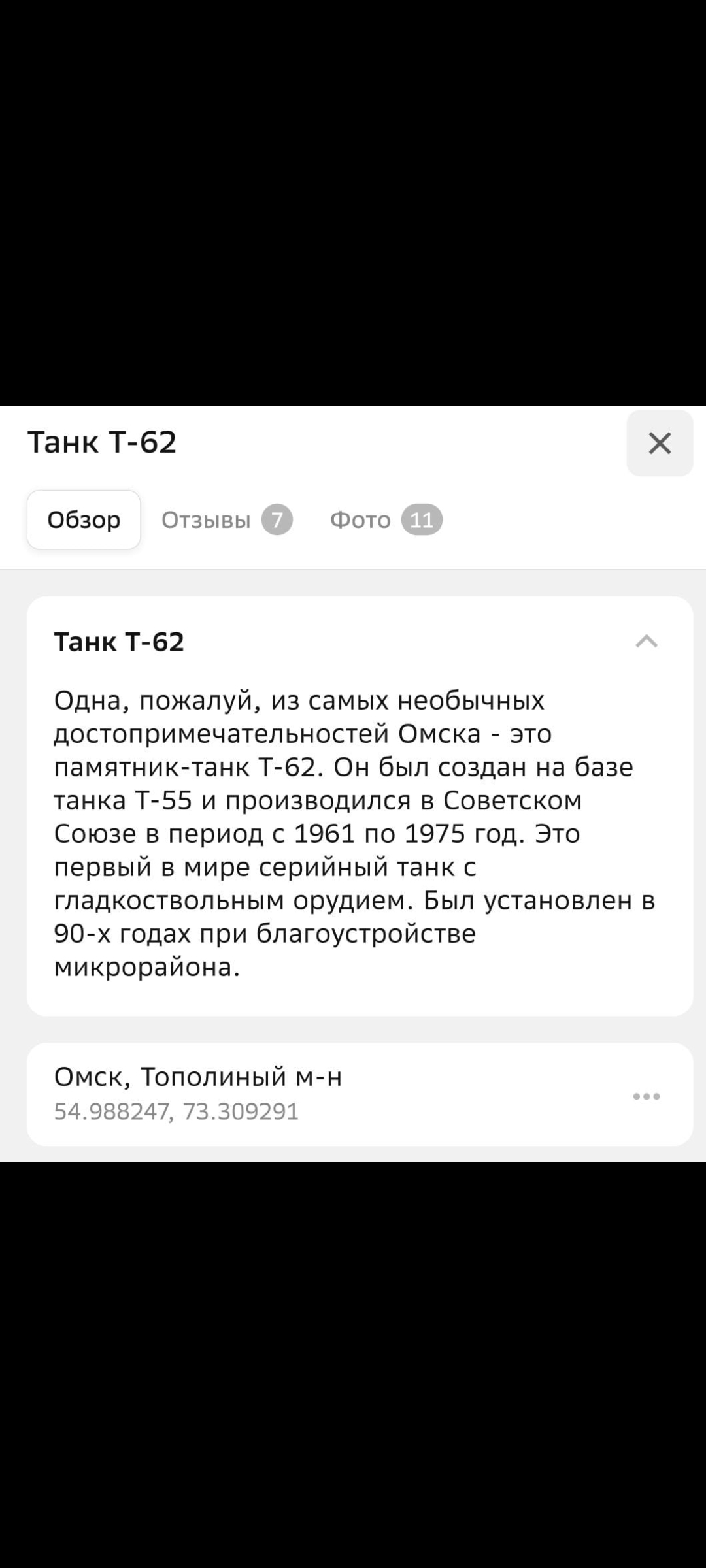Collapse the Танк Т-62 description
The height and width of the screenshot is (1568, 706).
click(646, 642)
